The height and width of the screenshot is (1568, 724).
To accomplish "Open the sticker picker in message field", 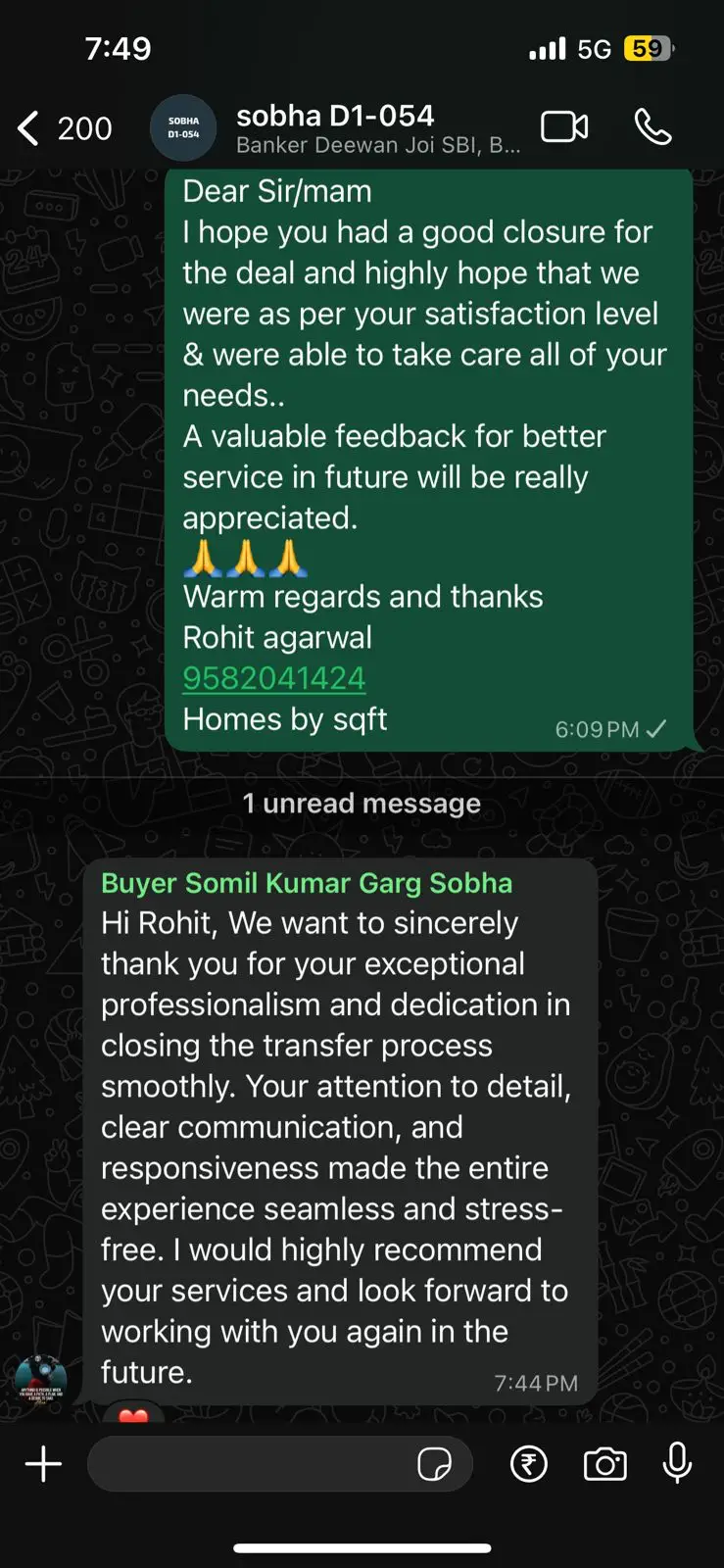I will click(434, 1464).
